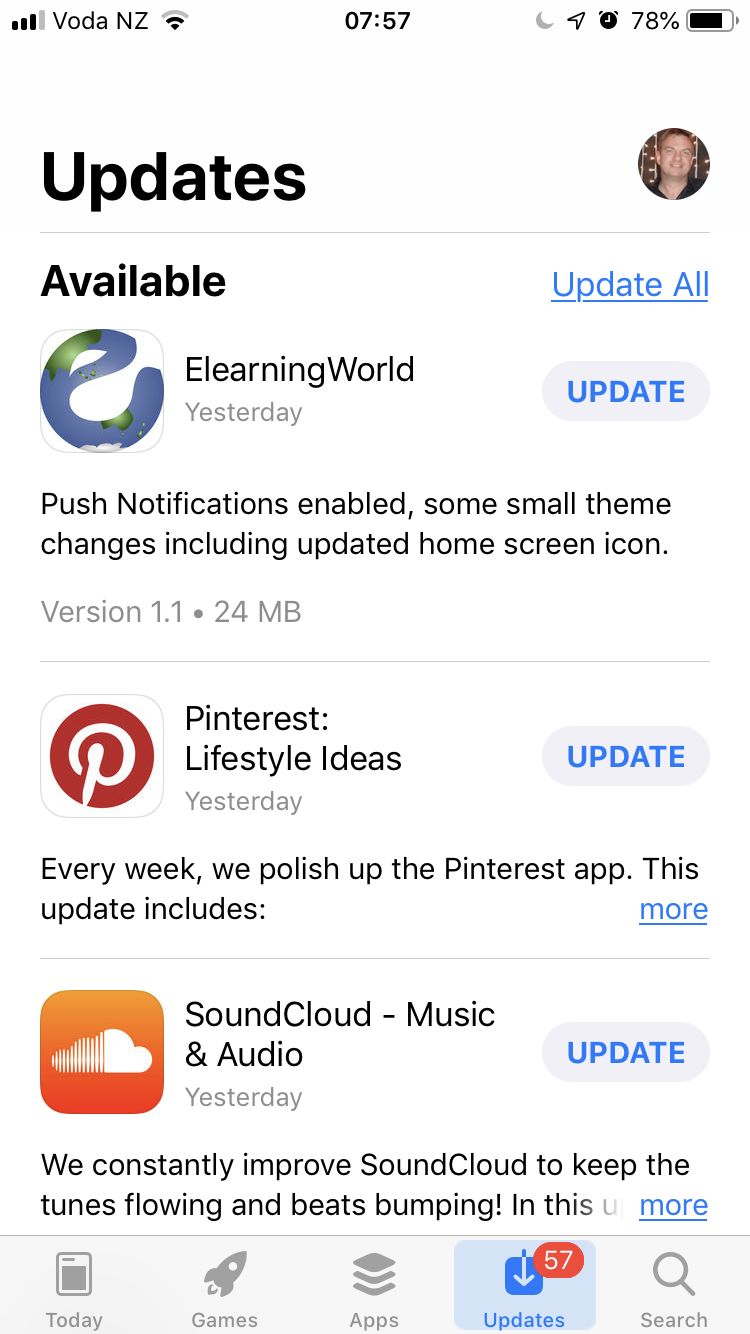Go to the Search tab

click(674, 1288)
